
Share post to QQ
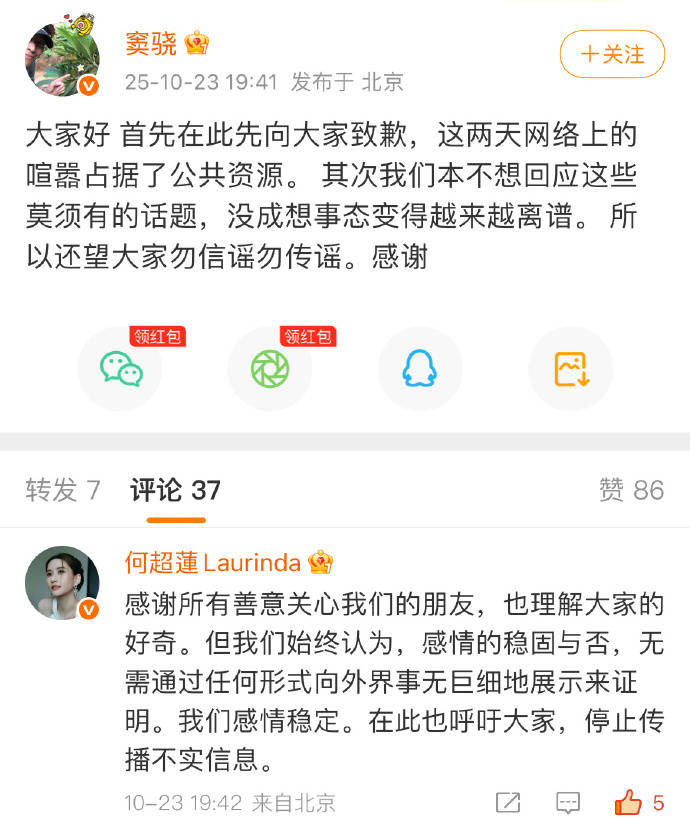coord(419,370)
